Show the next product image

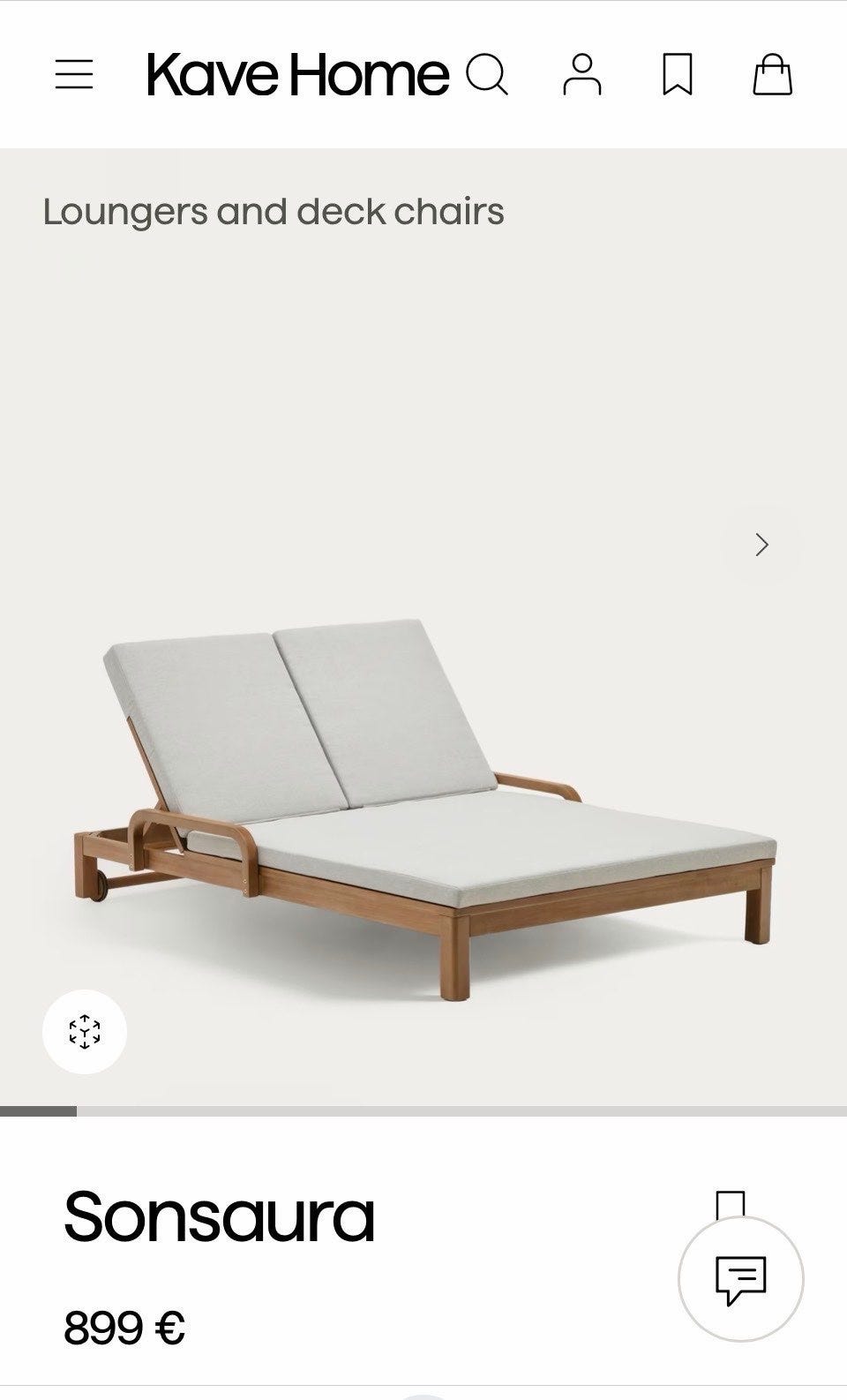(762, 545)
